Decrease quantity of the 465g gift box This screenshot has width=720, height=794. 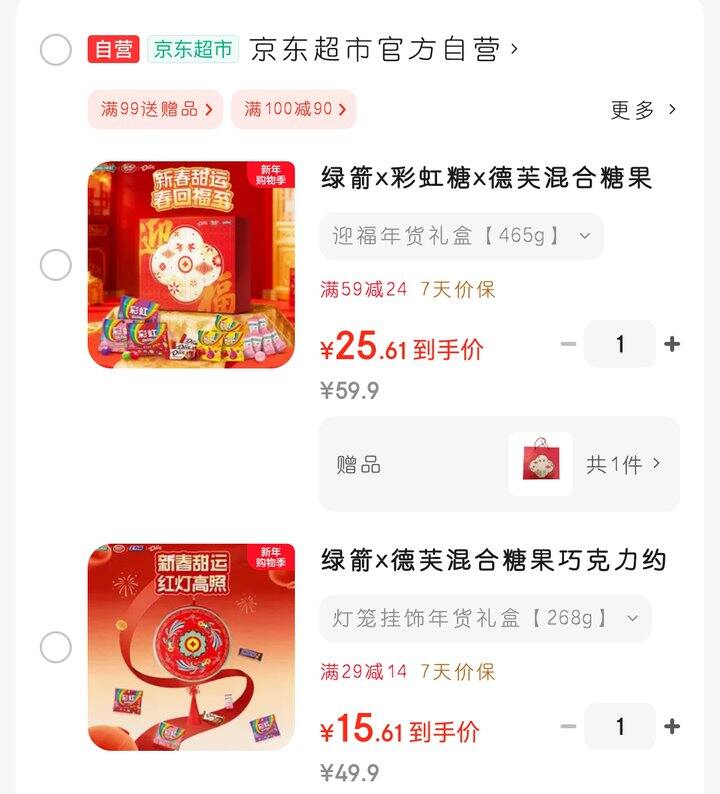click(x=566, y=343)
